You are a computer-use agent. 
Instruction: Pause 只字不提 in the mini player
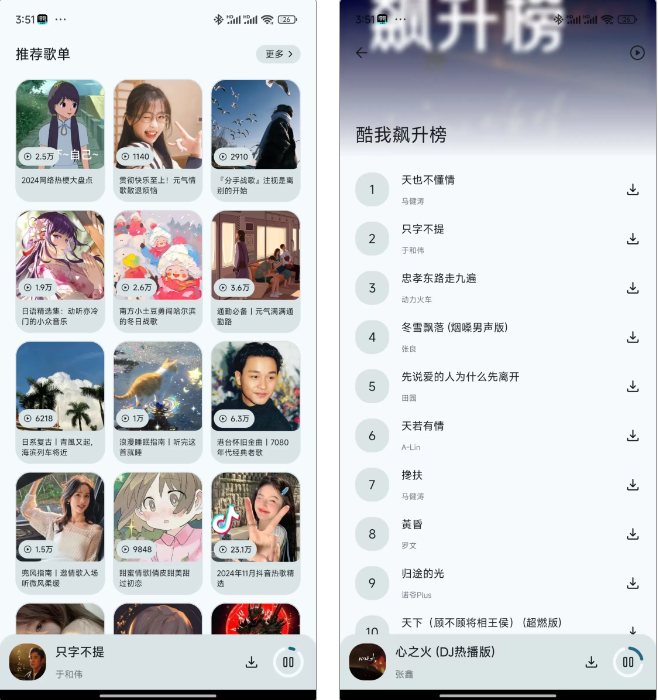click(x=288, y=661)
